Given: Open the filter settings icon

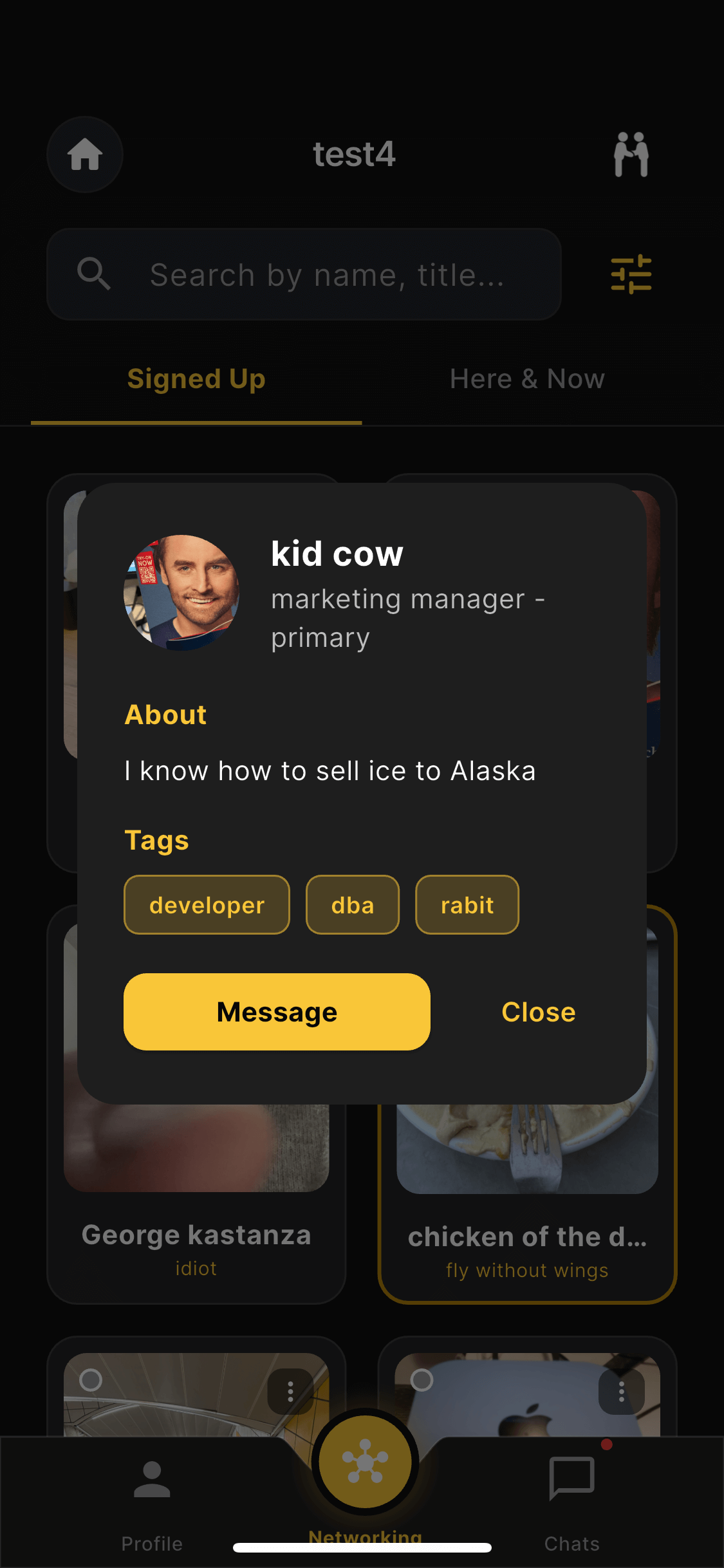Looking at the screenshot, I should point(631,275).
